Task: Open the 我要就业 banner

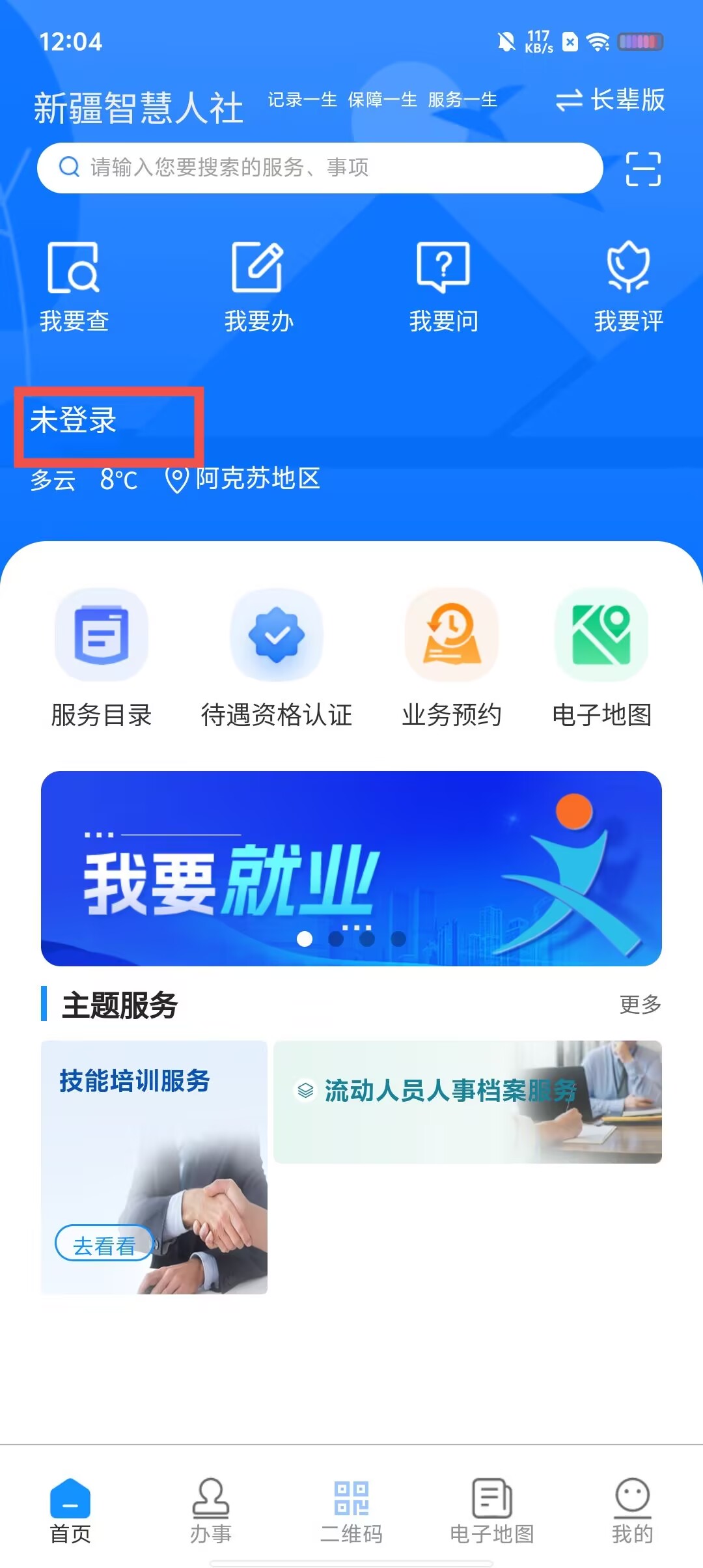Action: [x=351, y=868]
